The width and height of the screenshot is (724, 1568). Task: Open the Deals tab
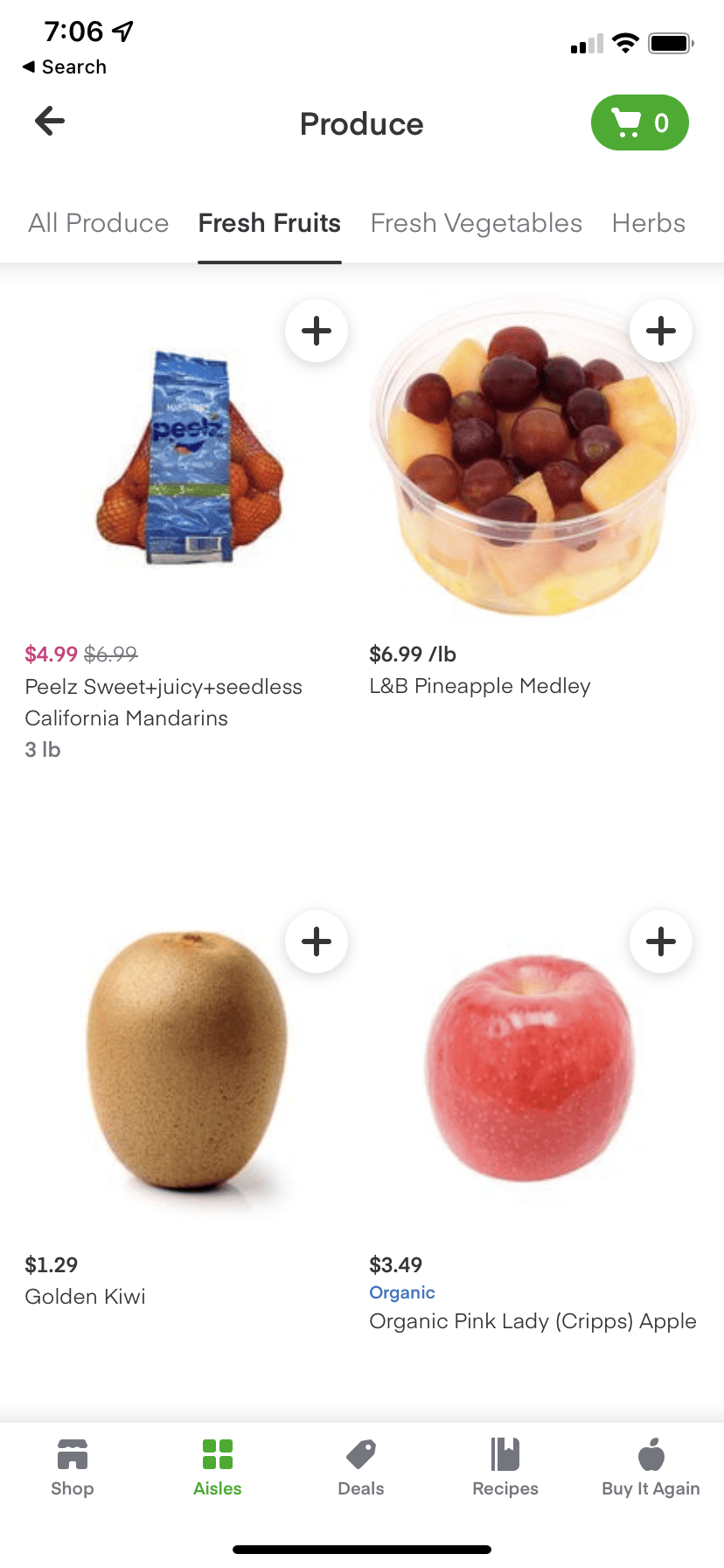point(361,1467)
